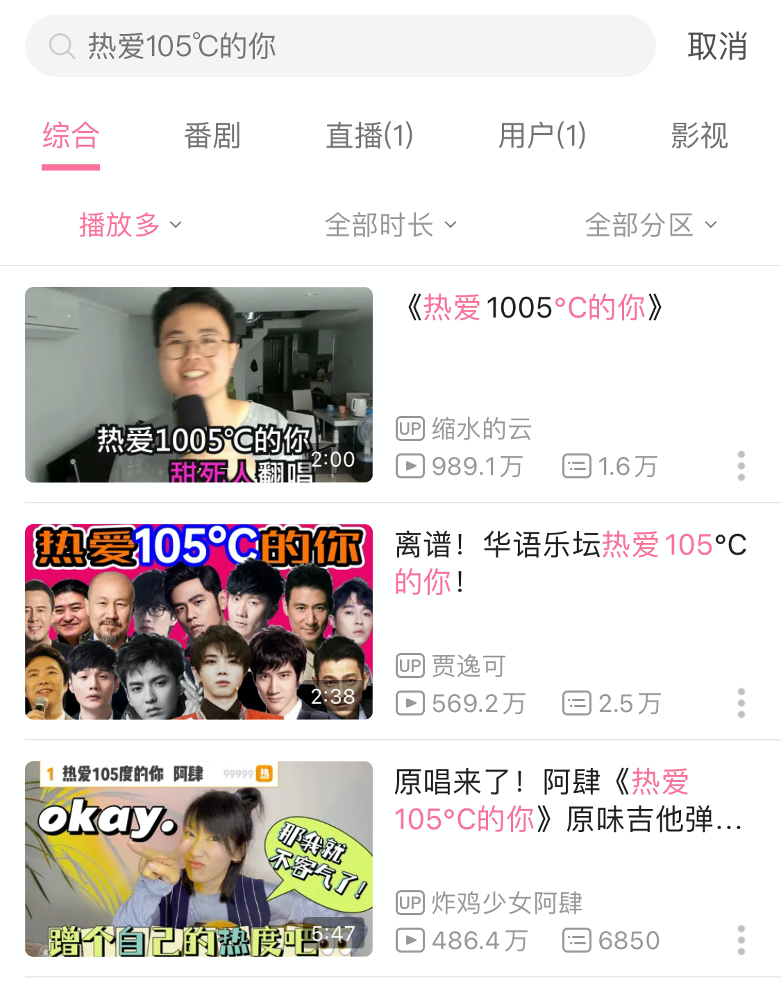
Task: Switch to the 直播(1) tab
Action: click(x=369, y=135)
